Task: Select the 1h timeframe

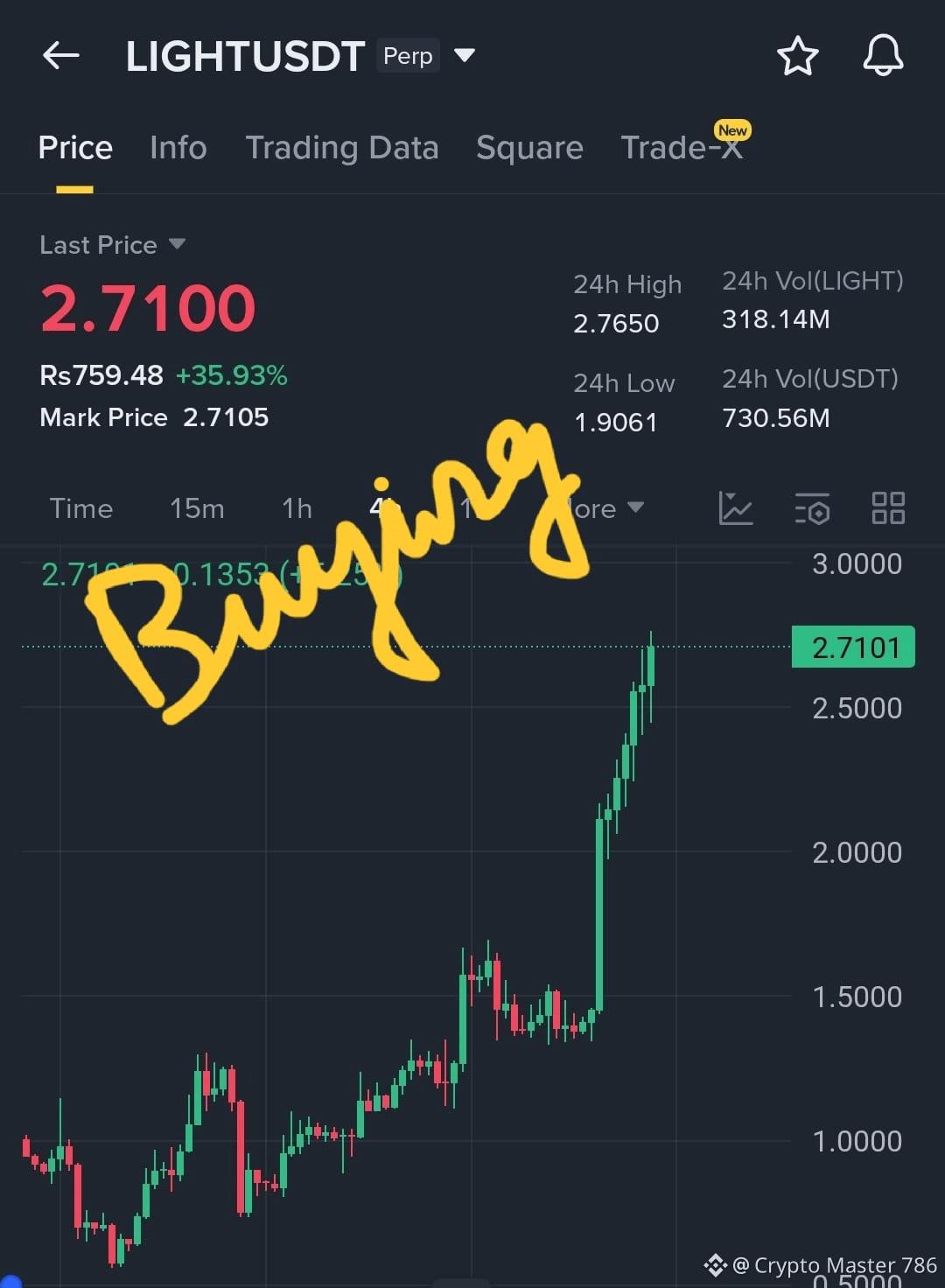Action: [x=297, y=508]
